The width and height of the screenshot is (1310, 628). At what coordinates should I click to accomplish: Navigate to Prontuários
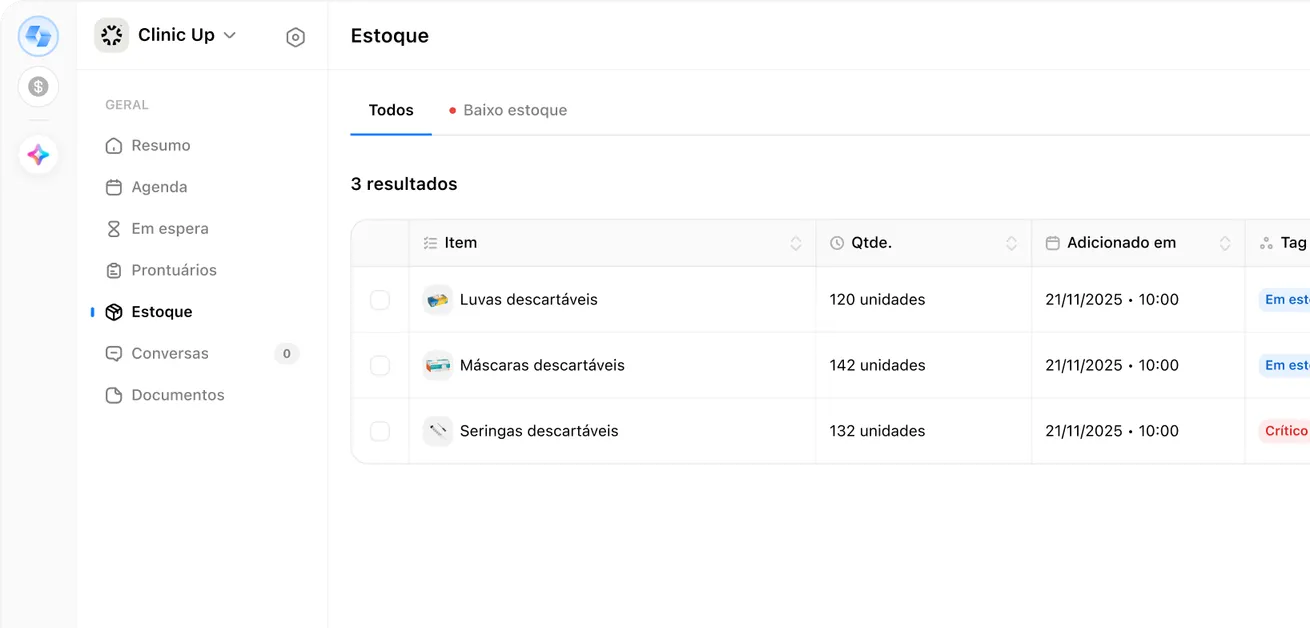point(173,270)
